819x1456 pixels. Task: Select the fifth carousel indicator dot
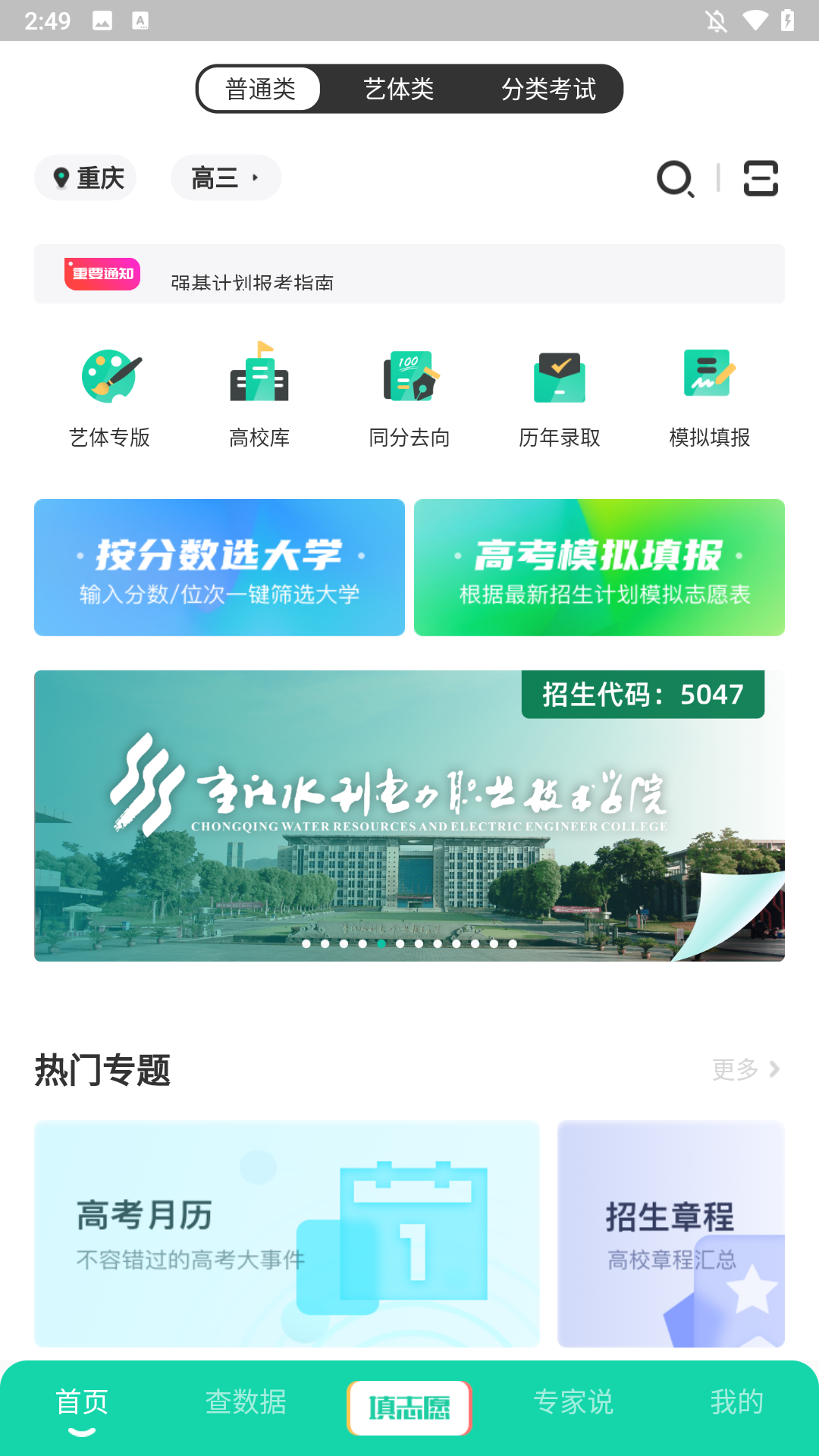(381, 944)
